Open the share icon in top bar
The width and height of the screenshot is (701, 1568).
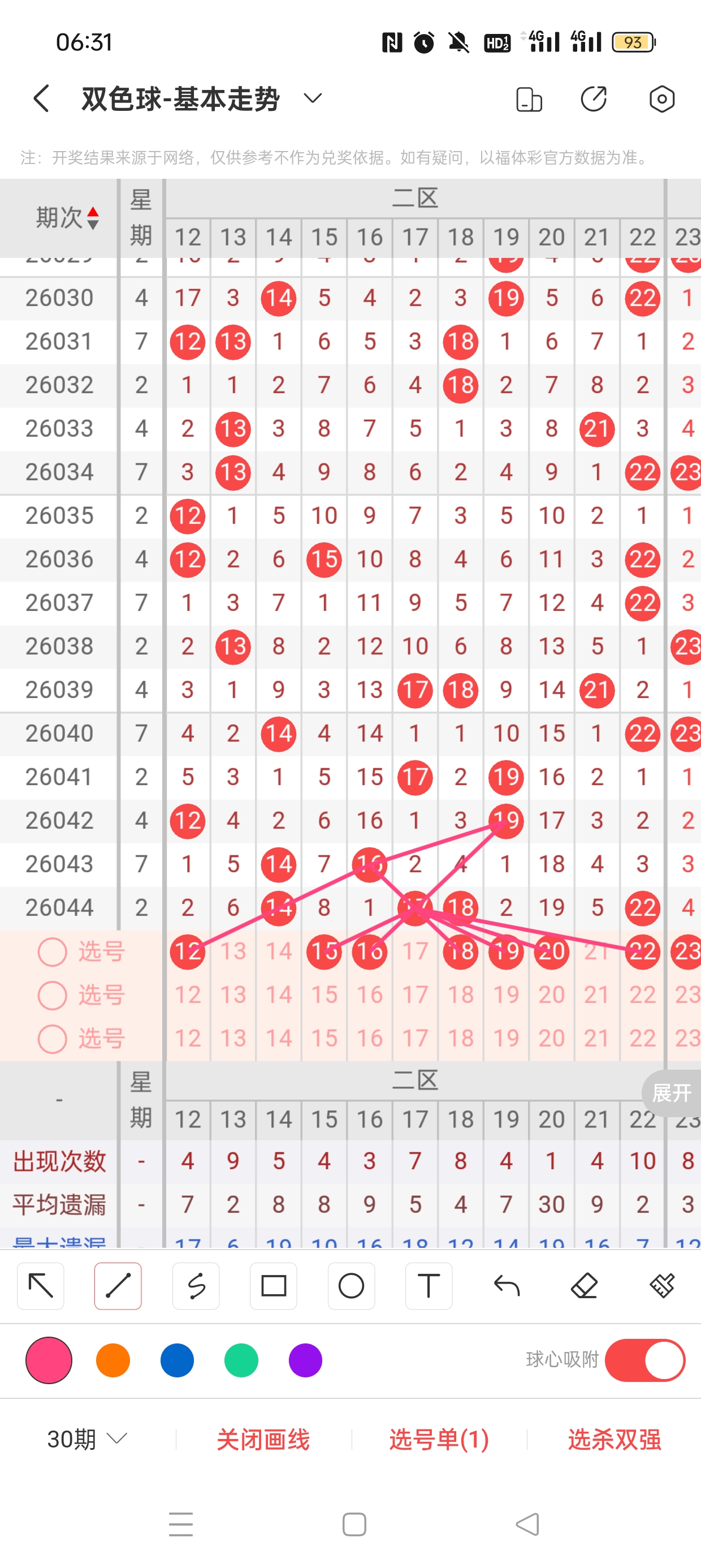click(593, 99)
